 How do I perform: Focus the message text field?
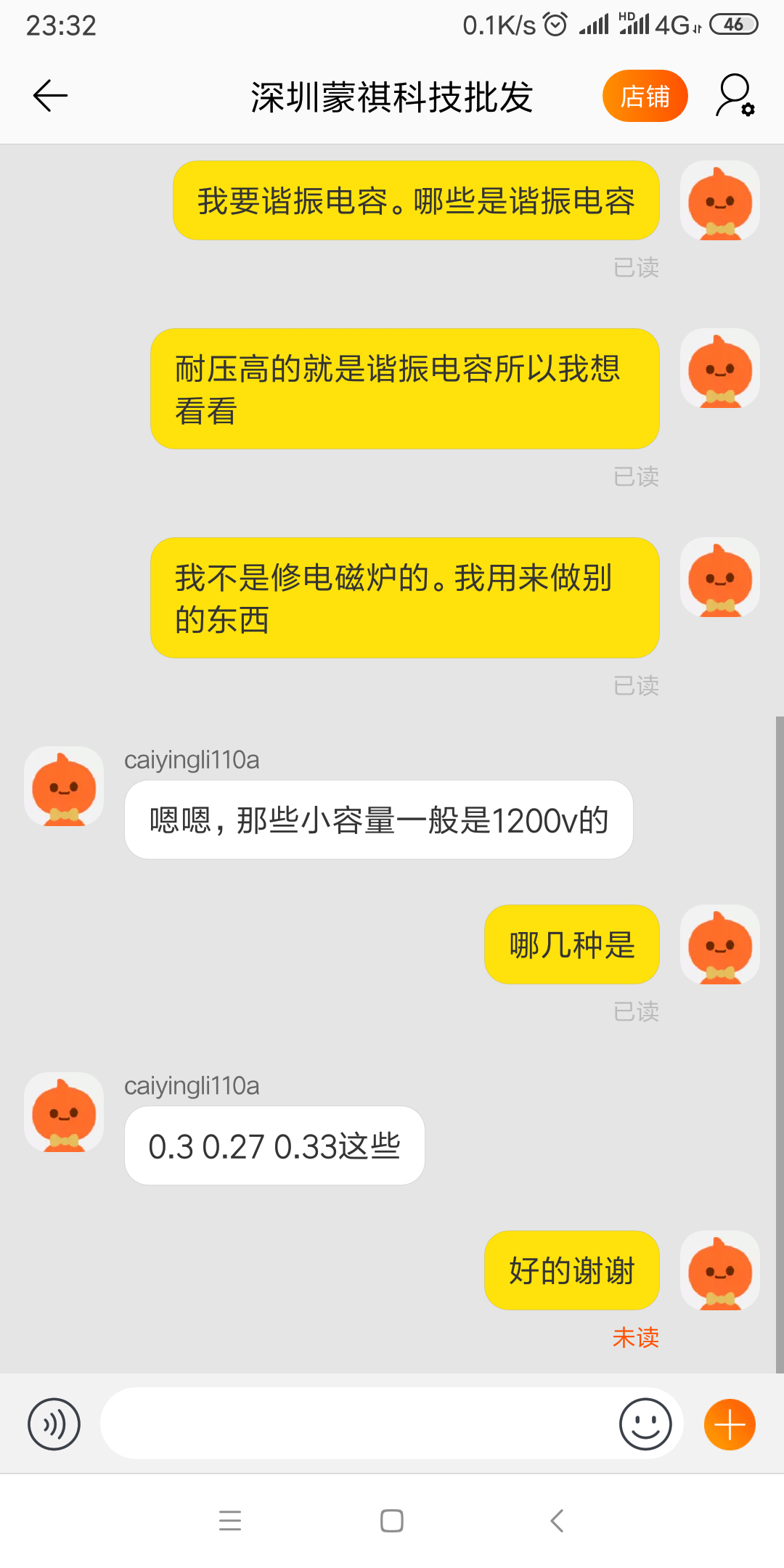pos(356,1424)
